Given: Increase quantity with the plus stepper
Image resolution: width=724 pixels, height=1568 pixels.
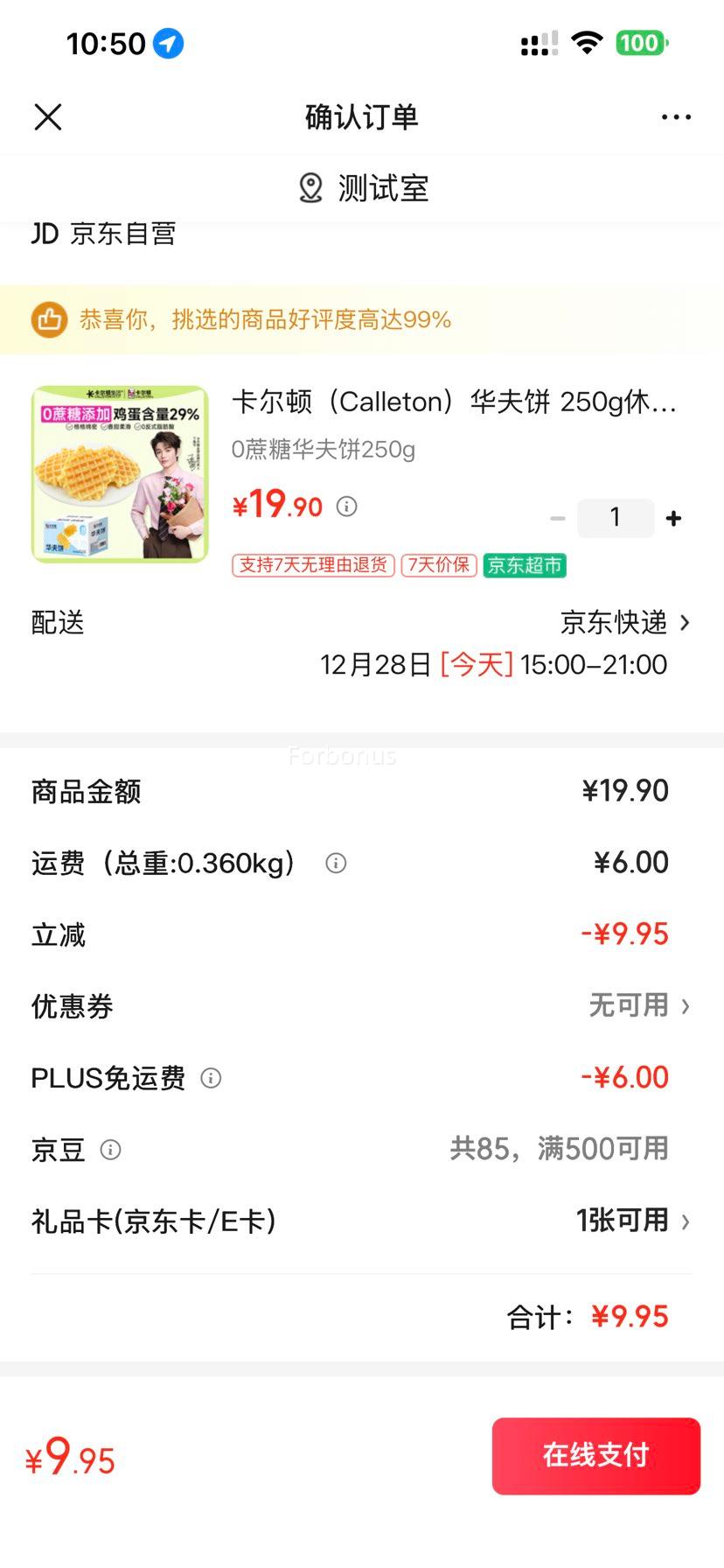Looking at the screenshot, I should click(673, 517).
